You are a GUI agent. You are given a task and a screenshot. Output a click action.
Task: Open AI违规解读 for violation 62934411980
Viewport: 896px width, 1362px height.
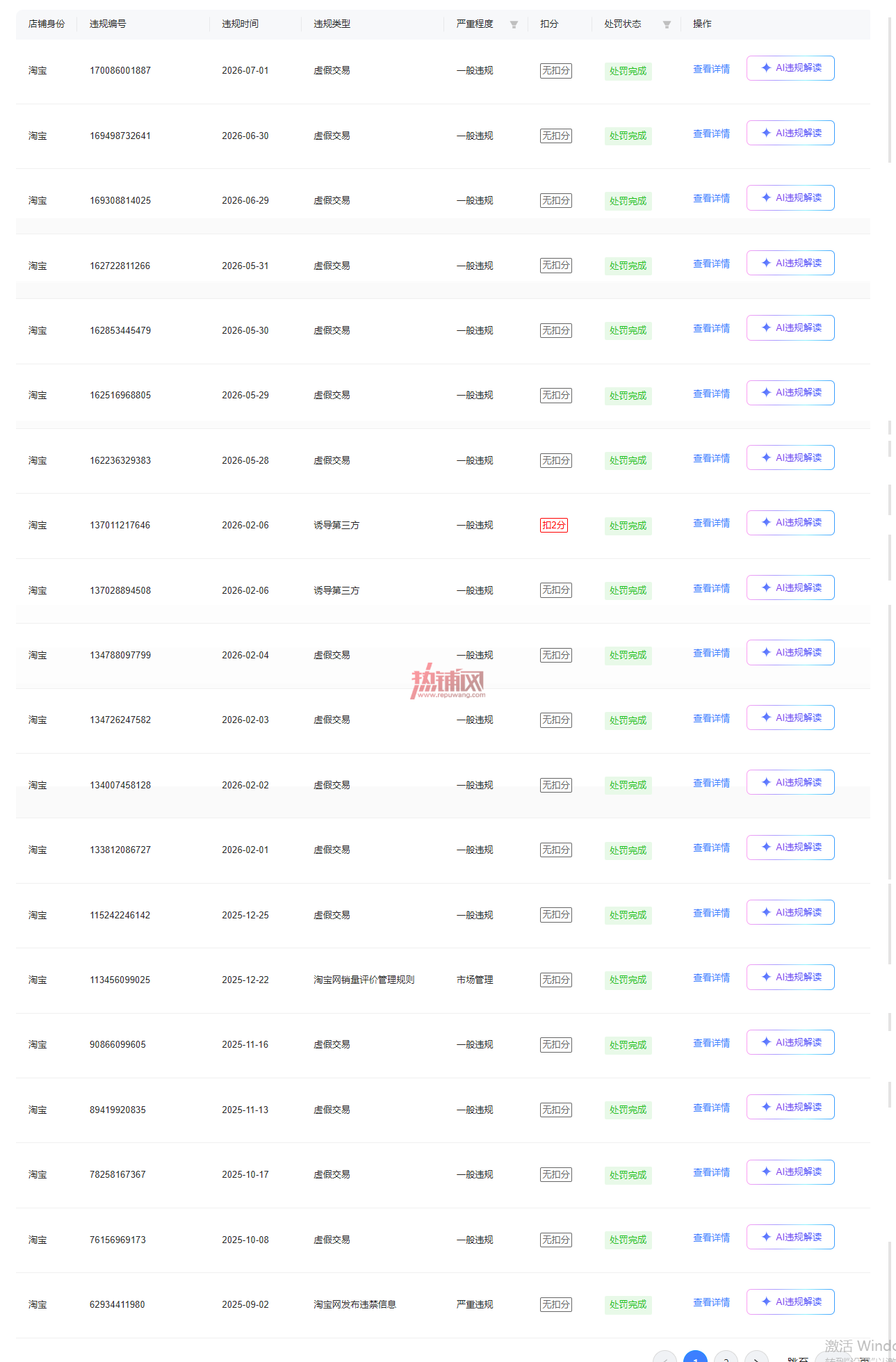[790, 1302]
